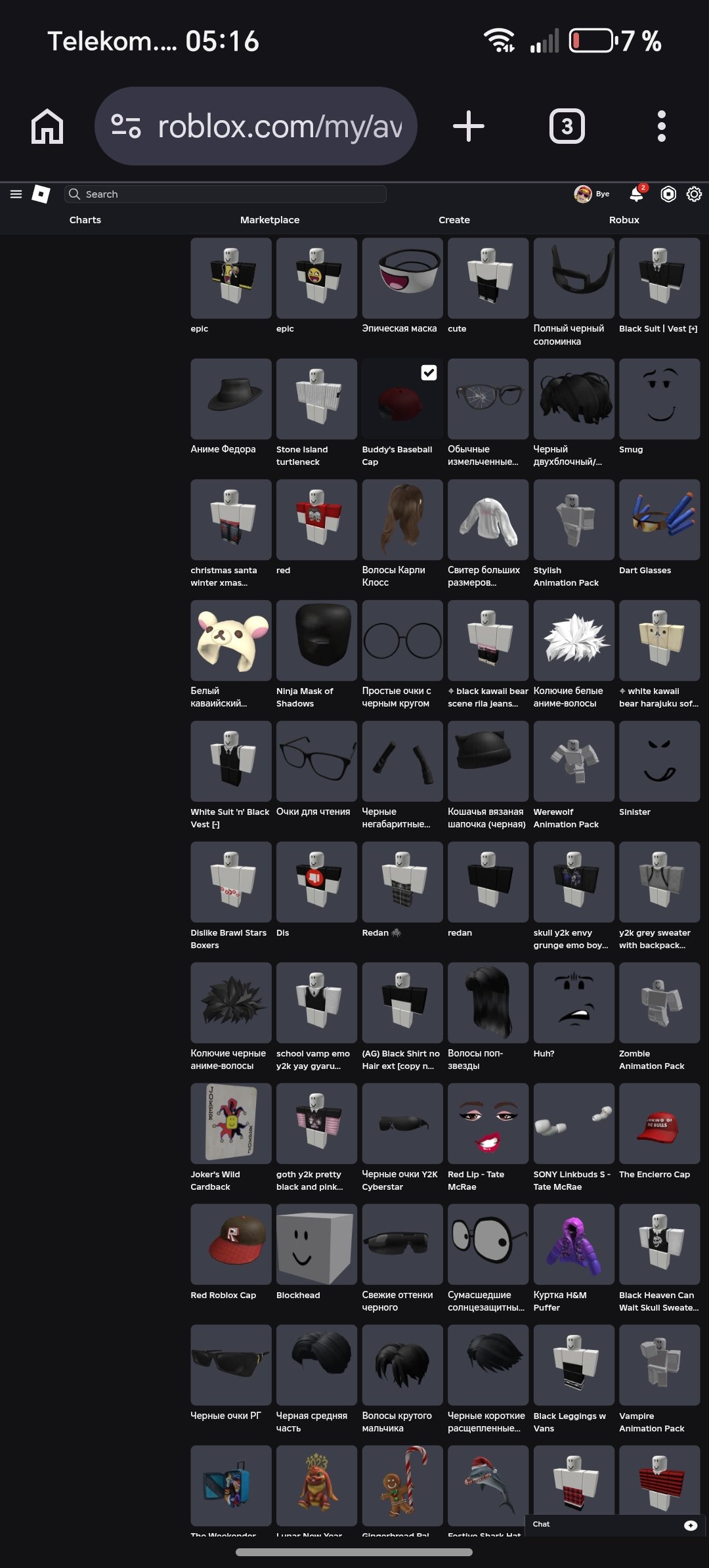Open the notifications bell
Viewport: 709px width, 1568px height.
pos(636,194)
